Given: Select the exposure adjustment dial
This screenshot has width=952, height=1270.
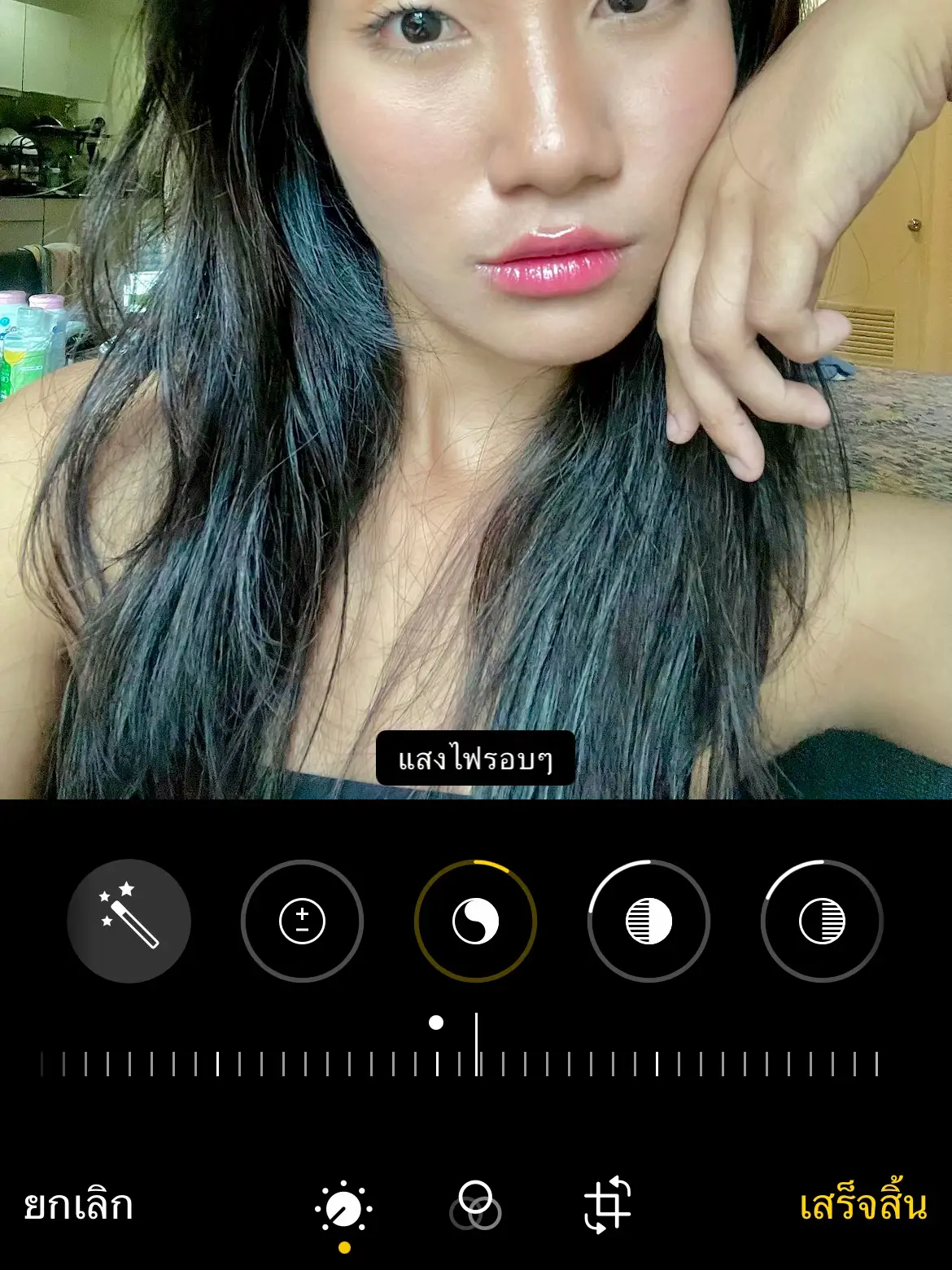Looking at the screenshot, I should click(x=302, y=921).
